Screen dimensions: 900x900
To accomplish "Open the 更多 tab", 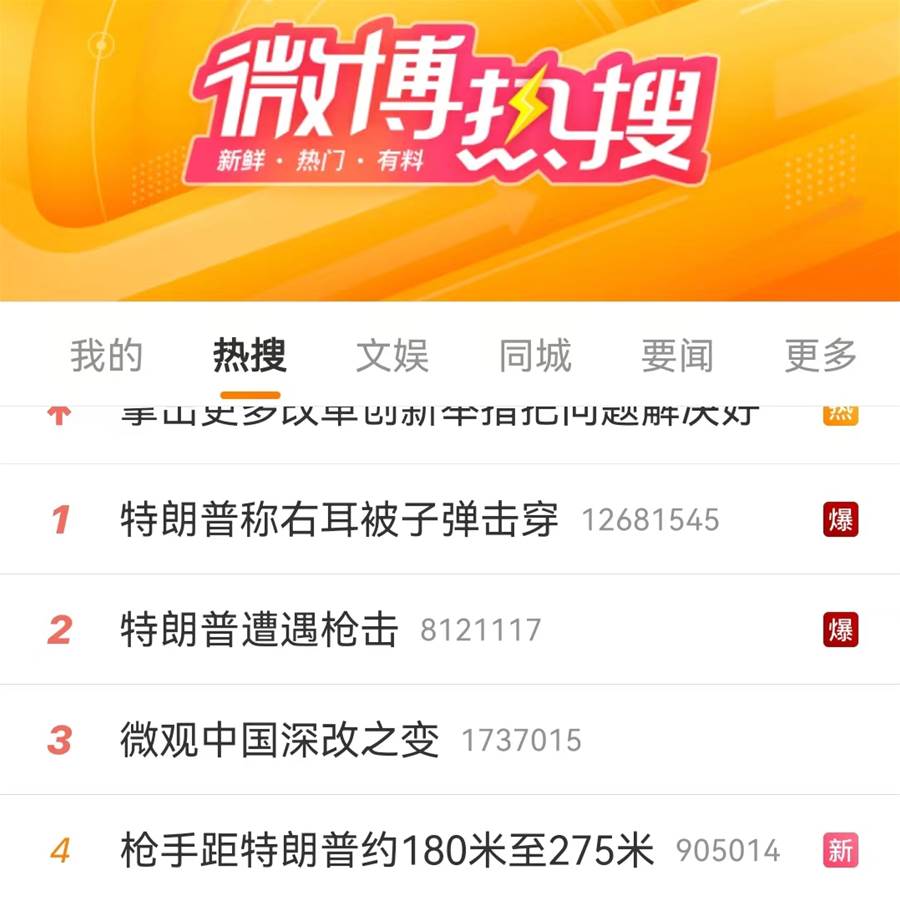I will pos(820,356).
